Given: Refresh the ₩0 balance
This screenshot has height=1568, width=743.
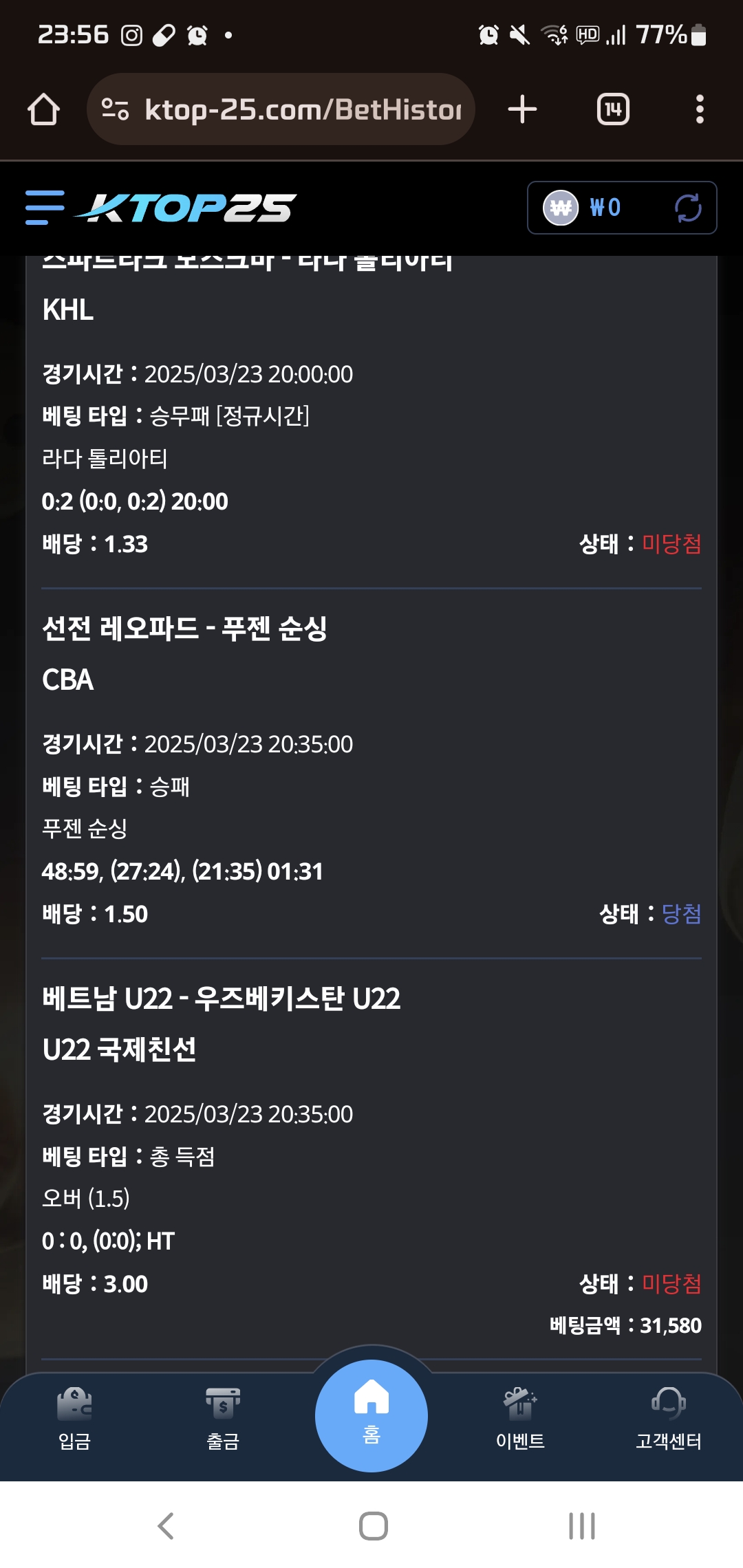Looking at the screenshot, I should tap(687, 208).
